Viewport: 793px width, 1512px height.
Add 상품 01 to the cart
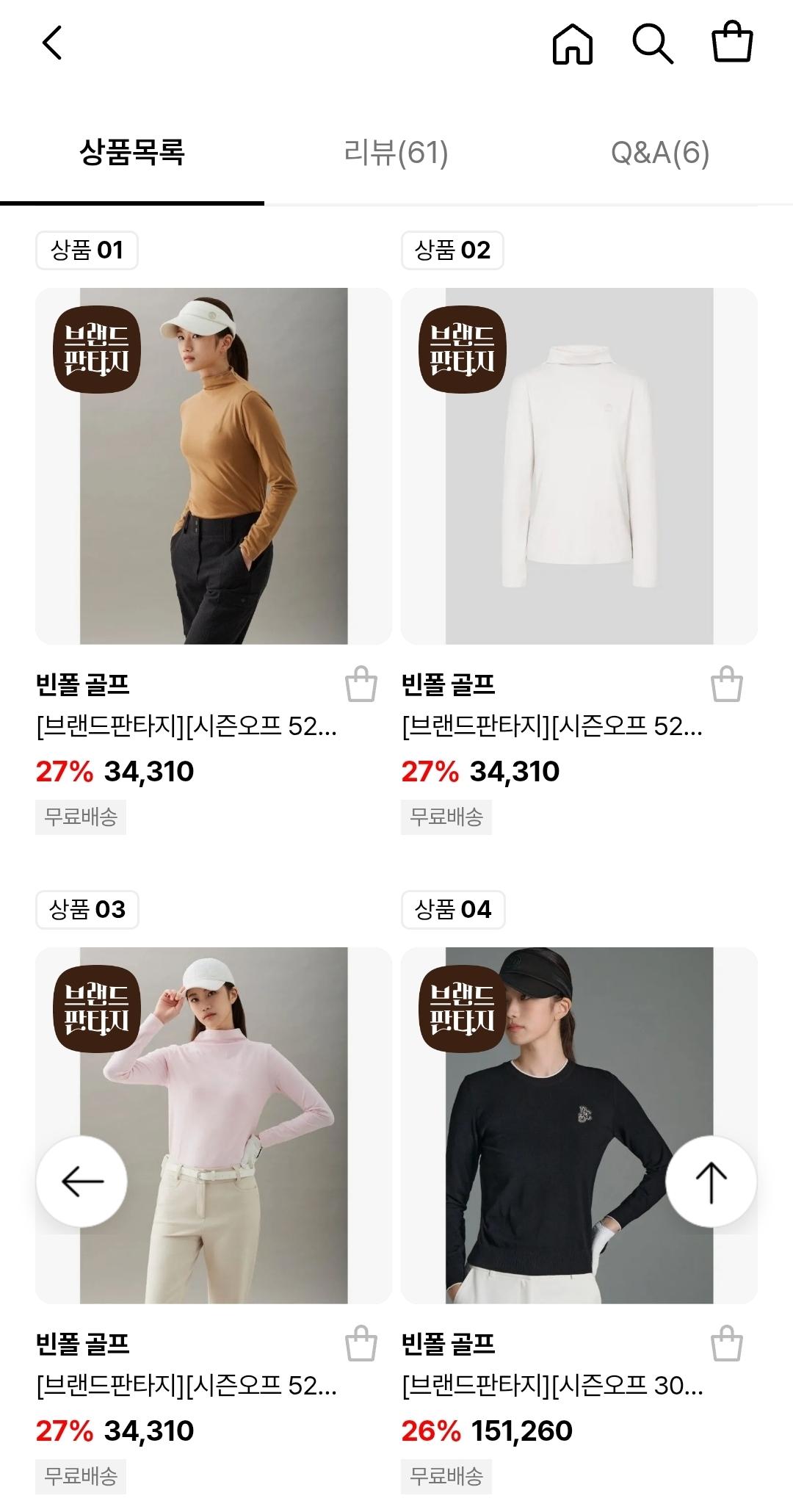[361, 684]
